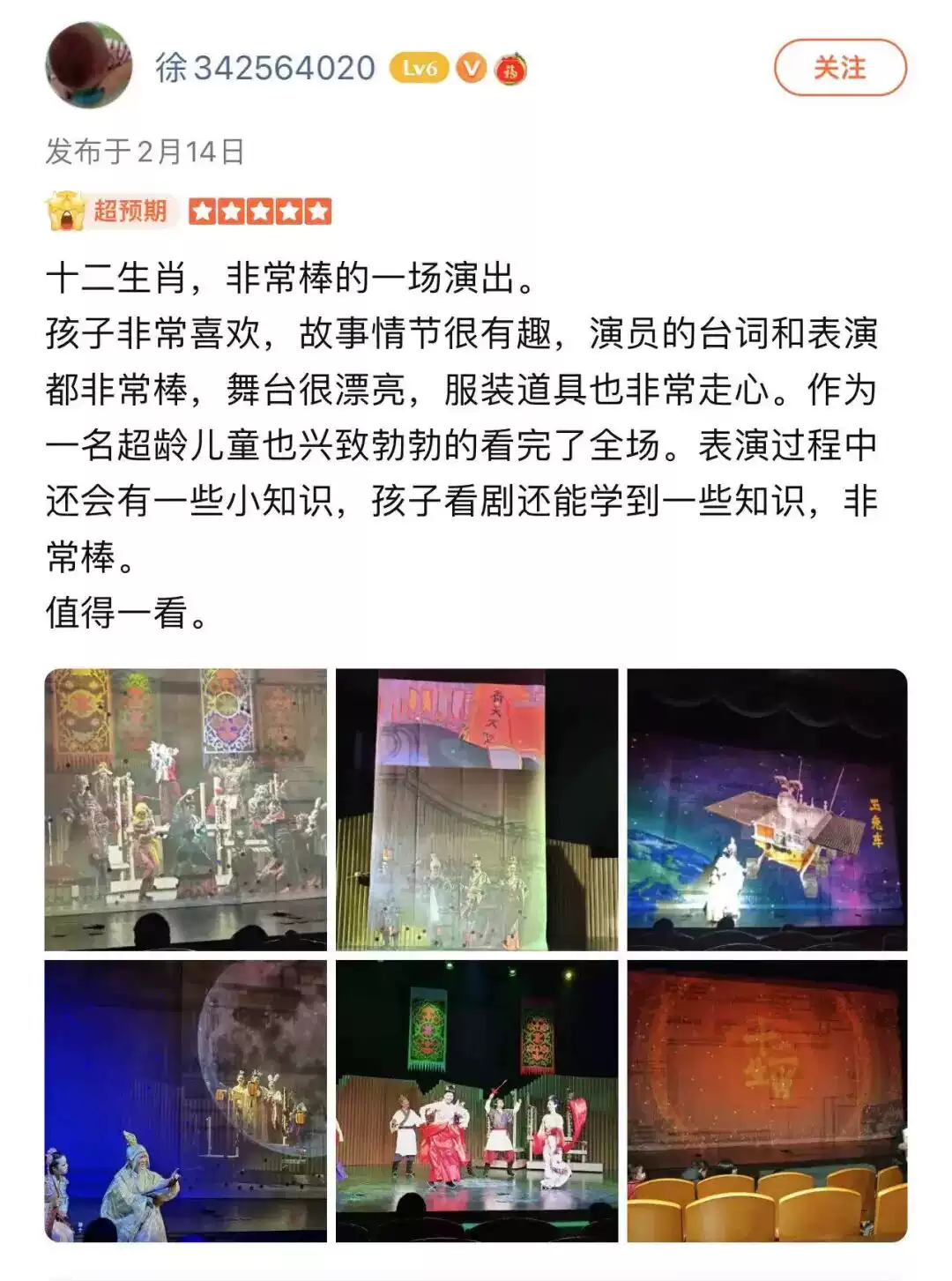Open the lunar rover stage photo
The height and width of the screenshot is (1281, 952).
coord(767,808)
